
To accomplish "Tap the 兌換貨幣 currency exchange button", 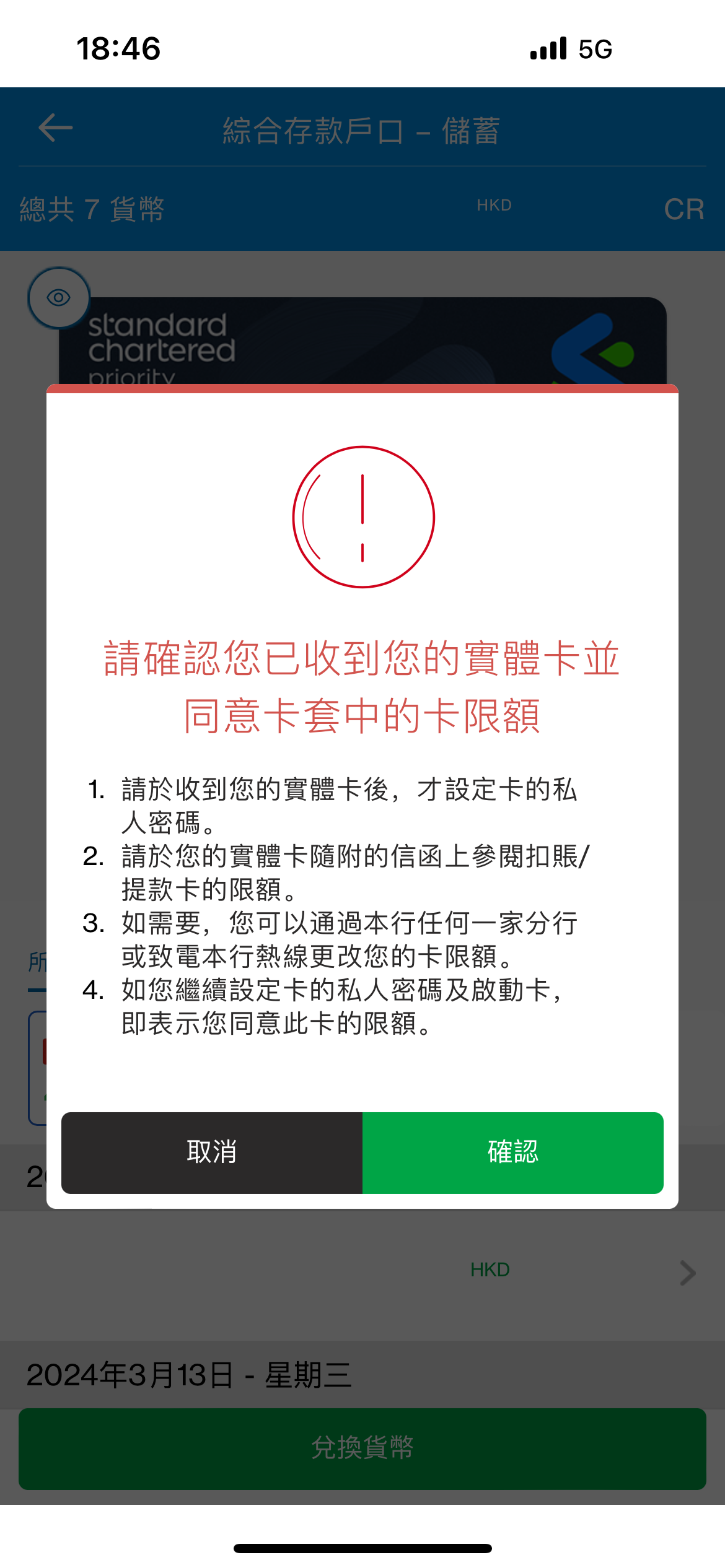I will (x=362, y=1448).
